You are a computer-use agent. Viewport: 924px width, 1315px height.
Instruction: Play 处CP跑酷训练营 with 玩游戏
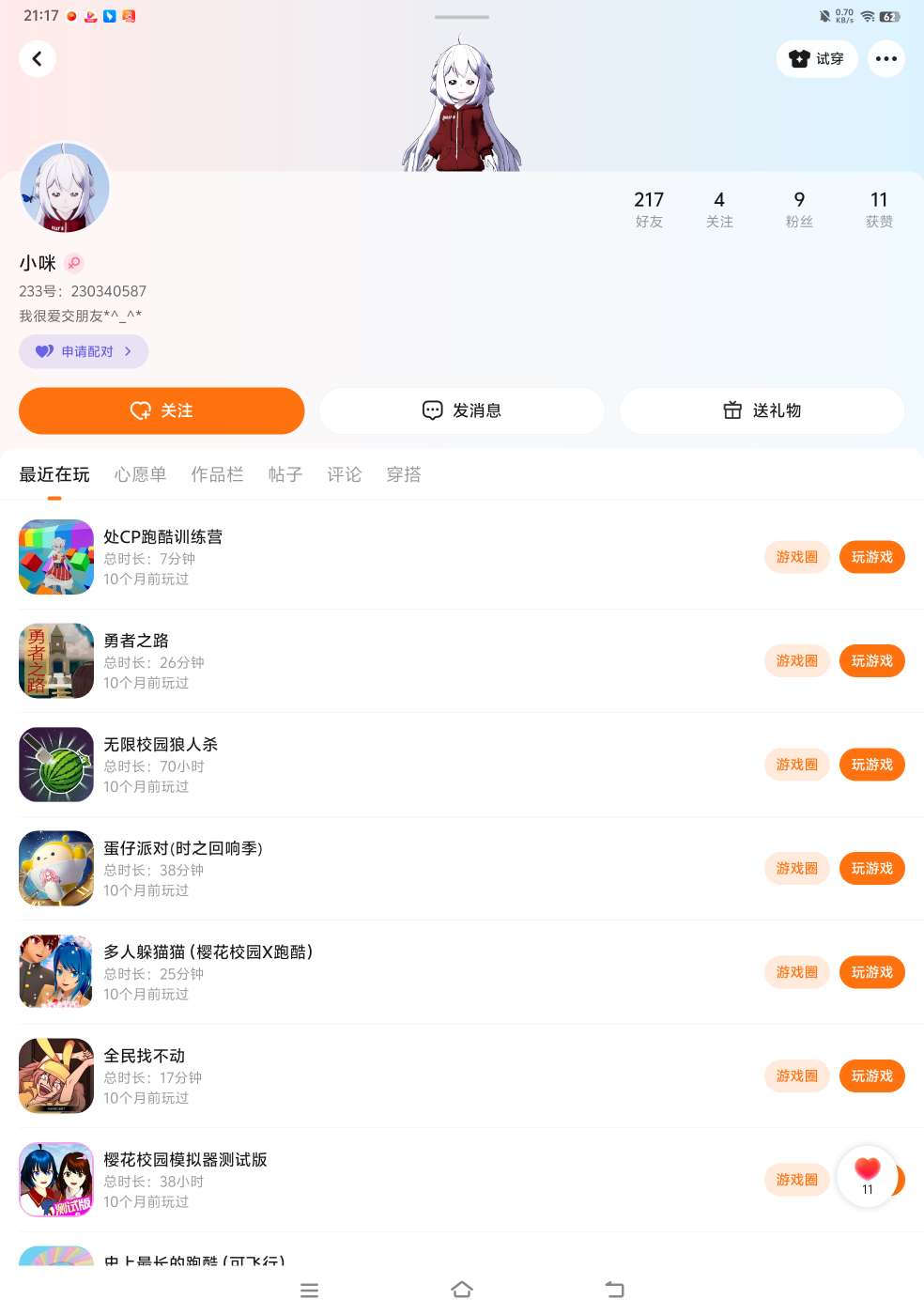click(871, 557)
